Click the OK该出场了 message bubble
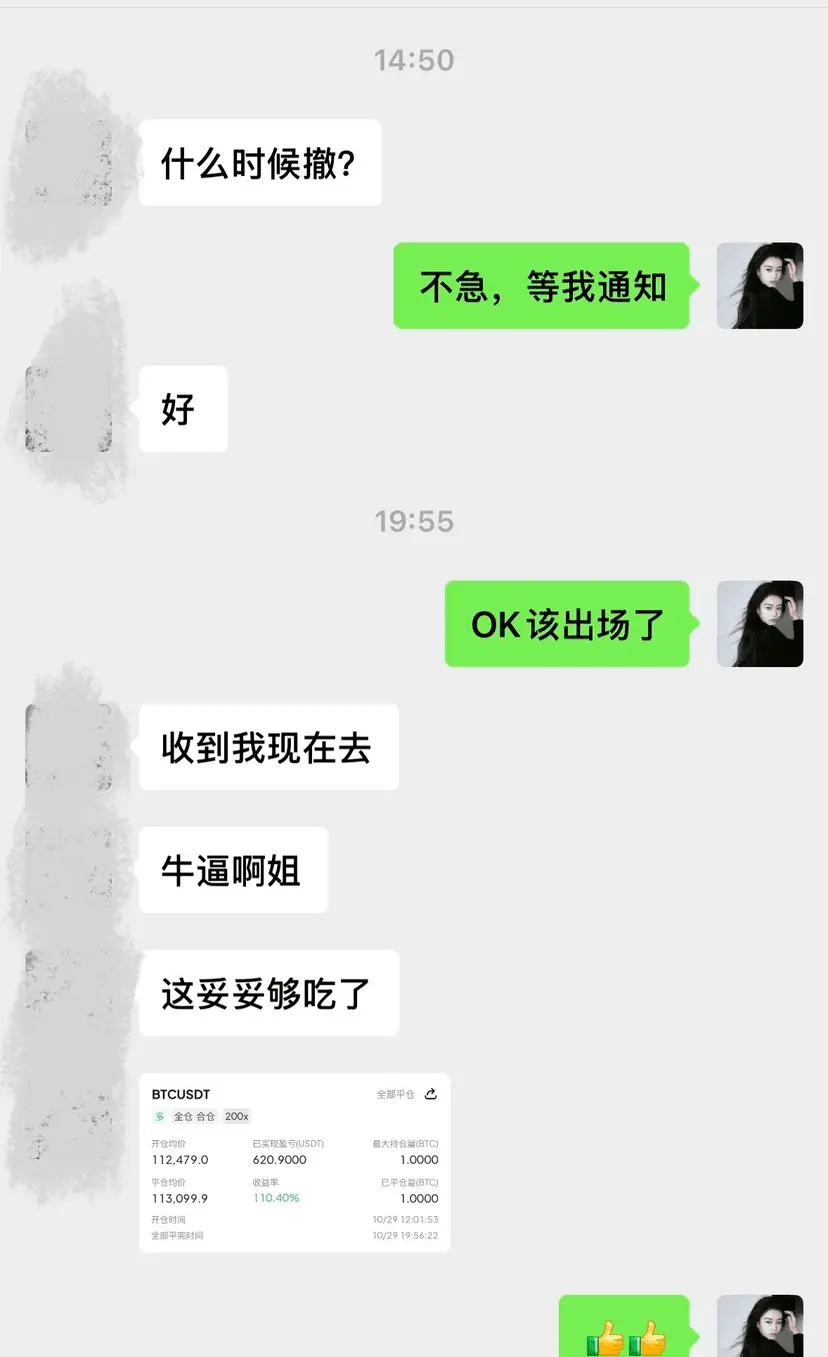The height and width of the screenshot is (1357, 828). [x=567, y=623]
